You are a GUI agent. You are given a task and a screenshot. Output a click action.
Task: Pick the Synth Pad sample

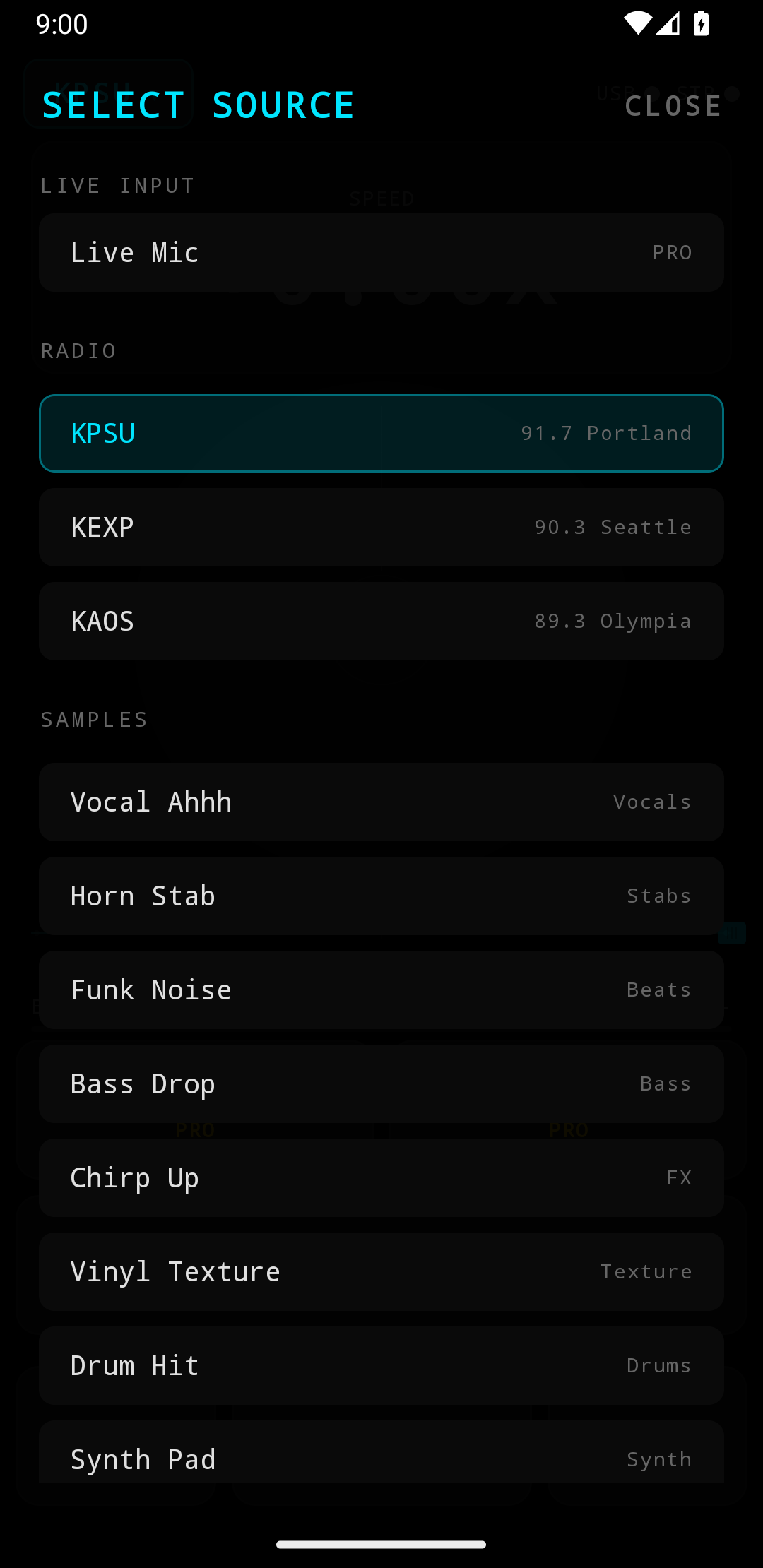[x=381, y=1458]
